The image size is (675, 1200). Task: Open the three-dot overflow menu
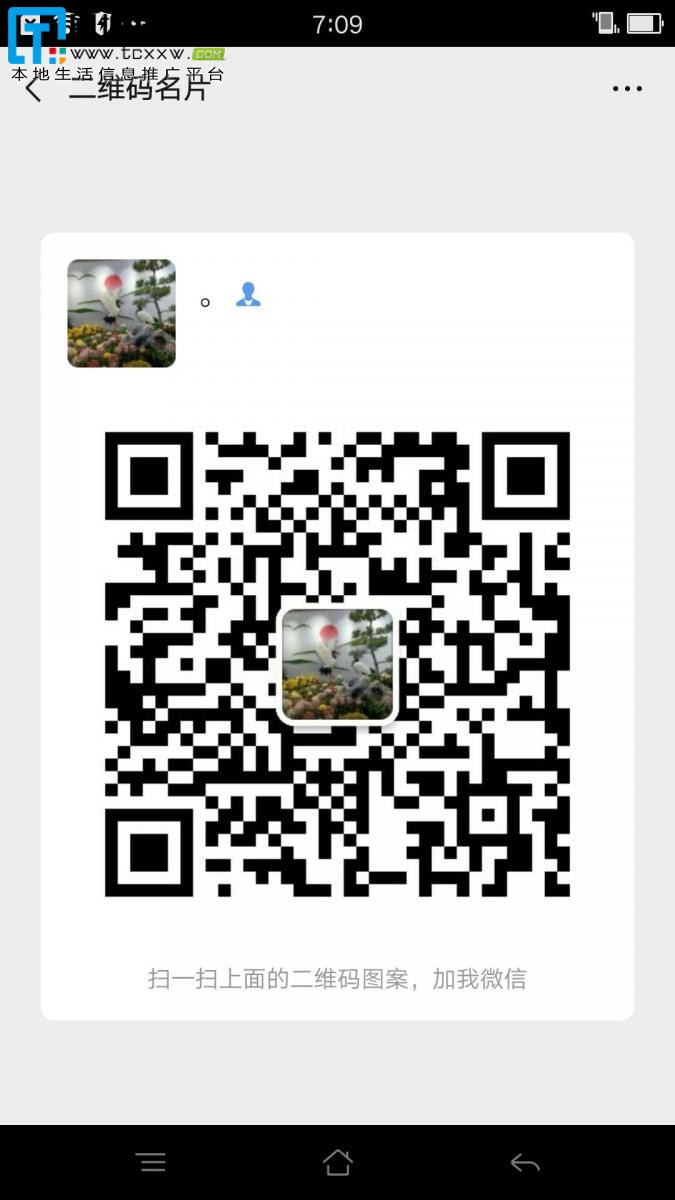627,88
